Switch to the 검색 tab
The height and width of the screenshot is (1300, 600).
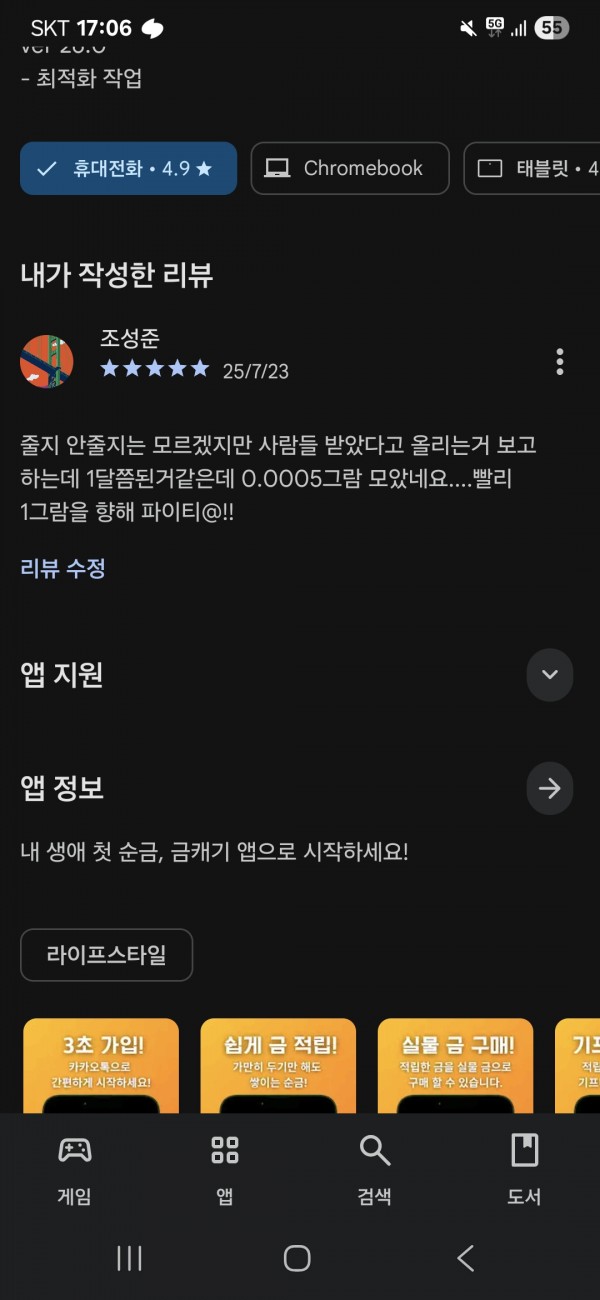tap(374, 1168)
